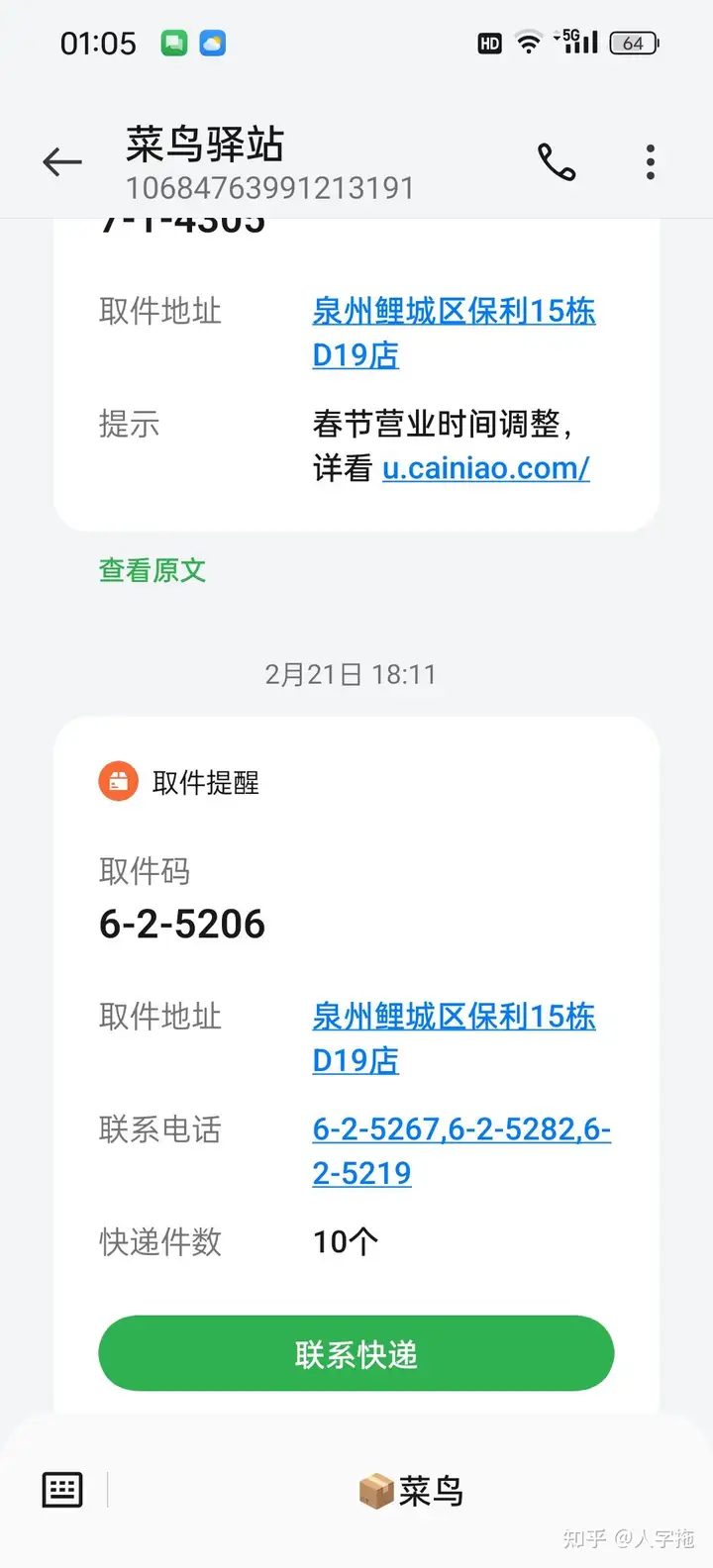Go back using the arrow icon
This screenshot has width=713, height=1568.
pos(62,161)
